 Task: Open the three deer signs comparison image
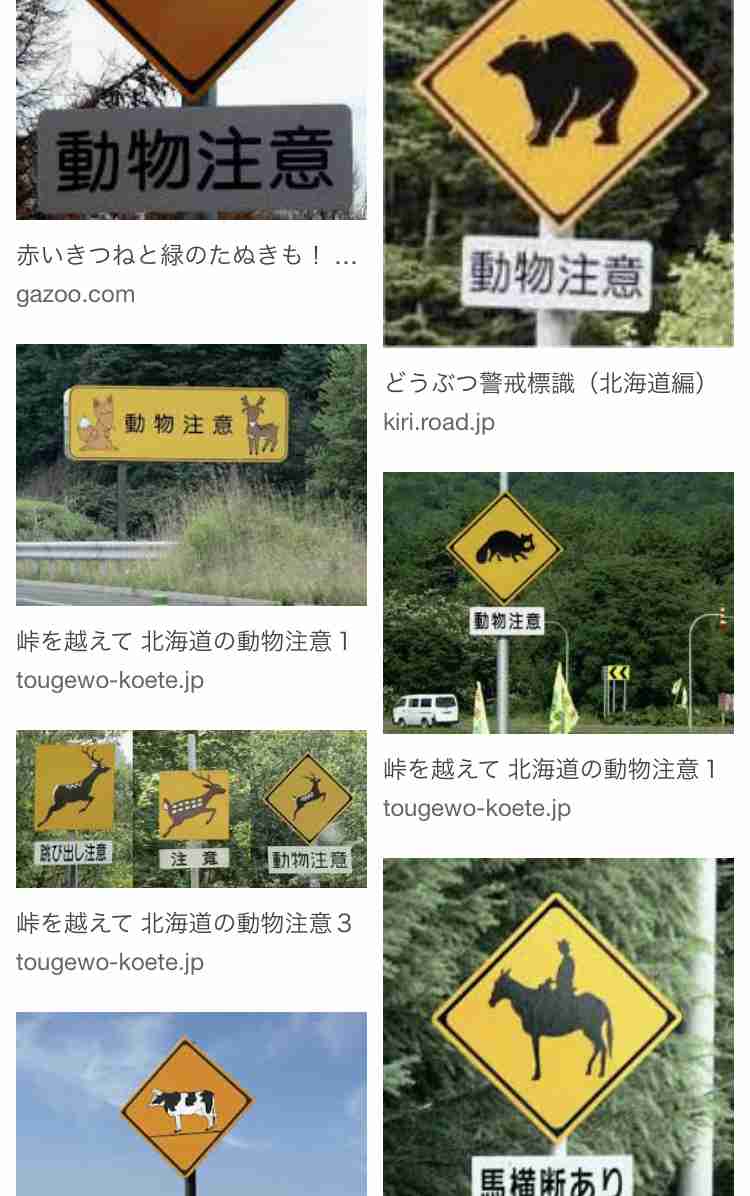click(191, 808)
